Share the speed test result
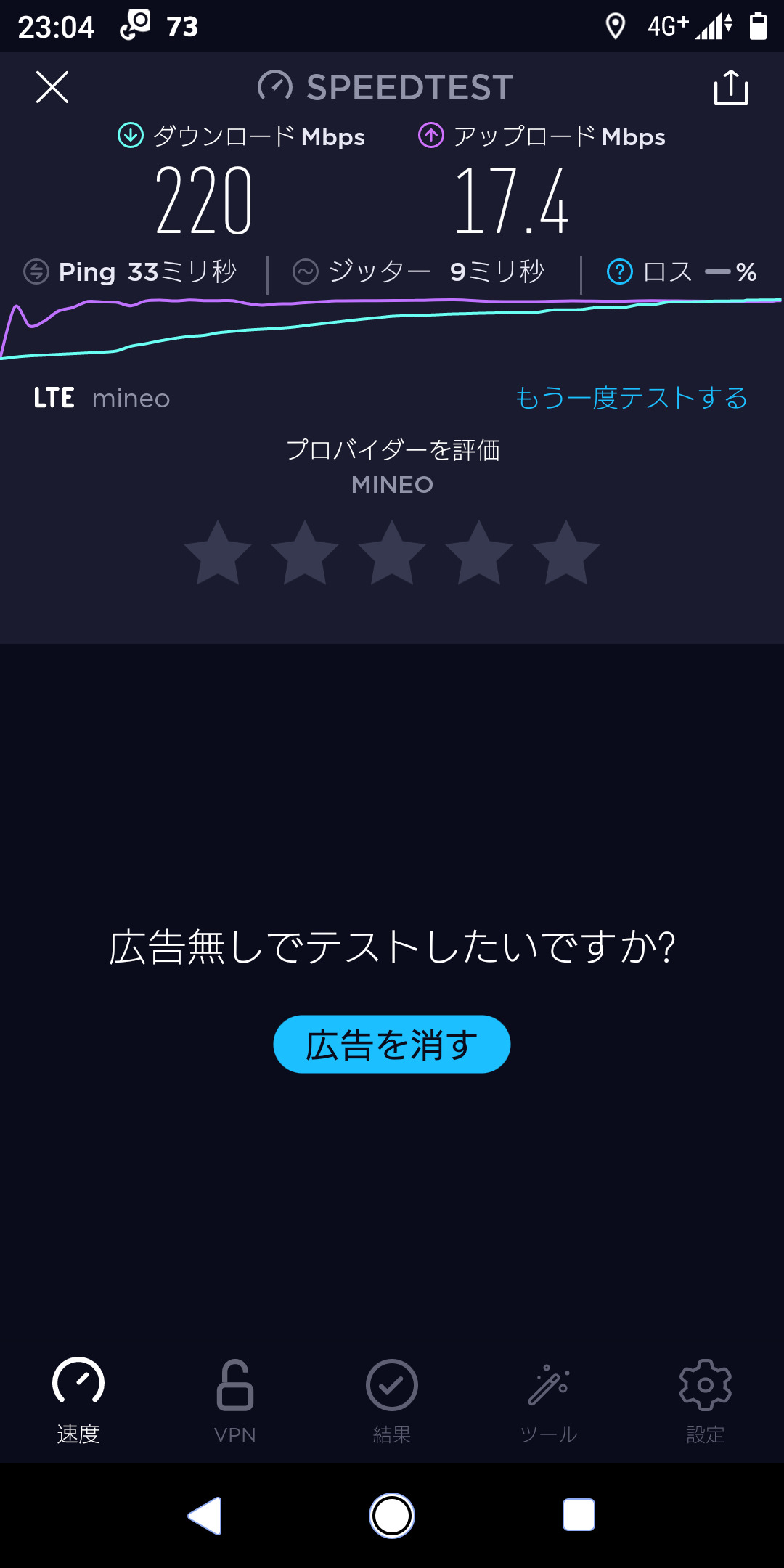Viewport: 784px width, 1568px height. click(x=730, y=88)
